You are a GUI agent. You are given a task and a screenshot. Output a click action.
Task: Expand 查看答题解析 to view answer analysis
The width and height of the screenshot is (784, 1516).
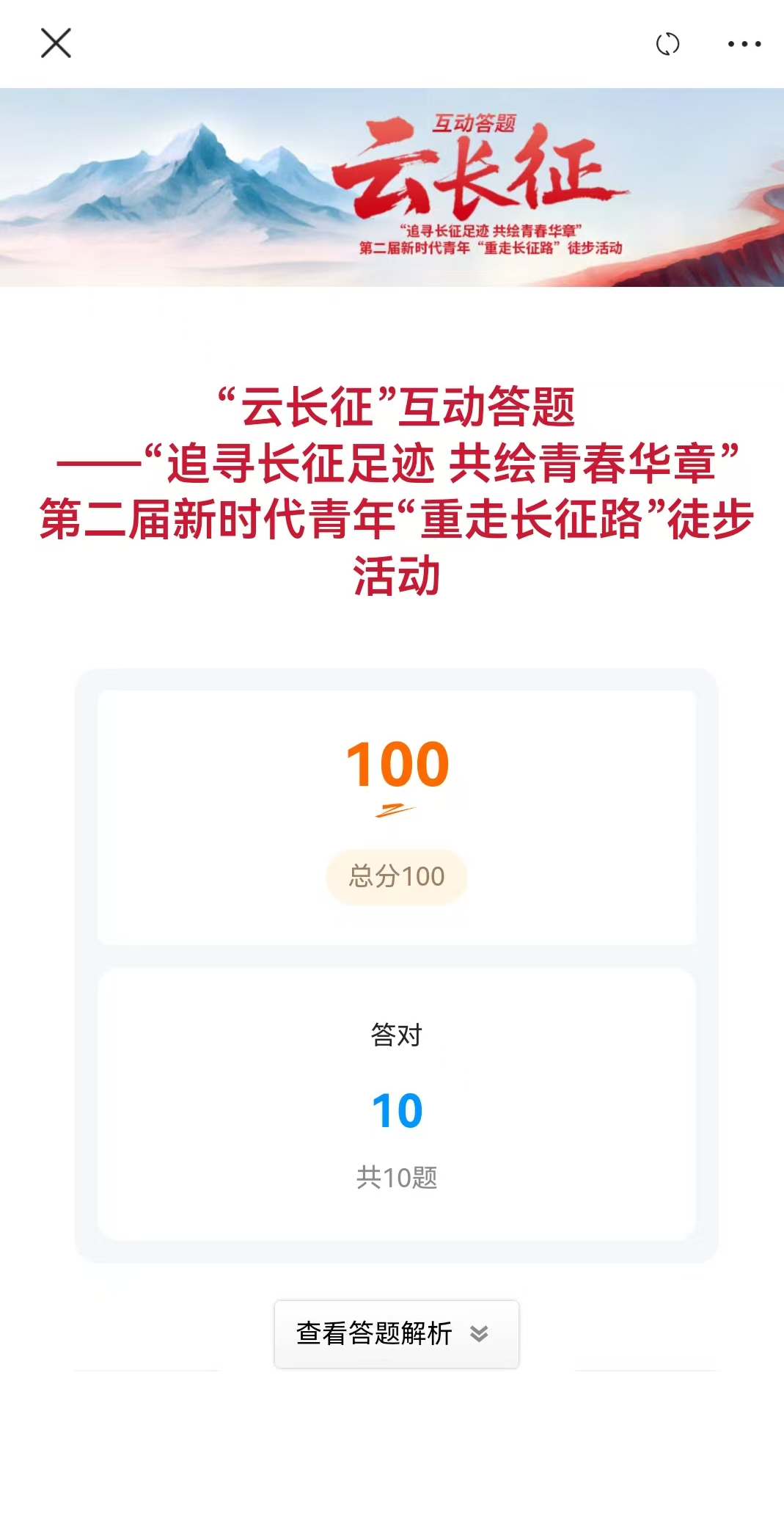coord(396,1333)
